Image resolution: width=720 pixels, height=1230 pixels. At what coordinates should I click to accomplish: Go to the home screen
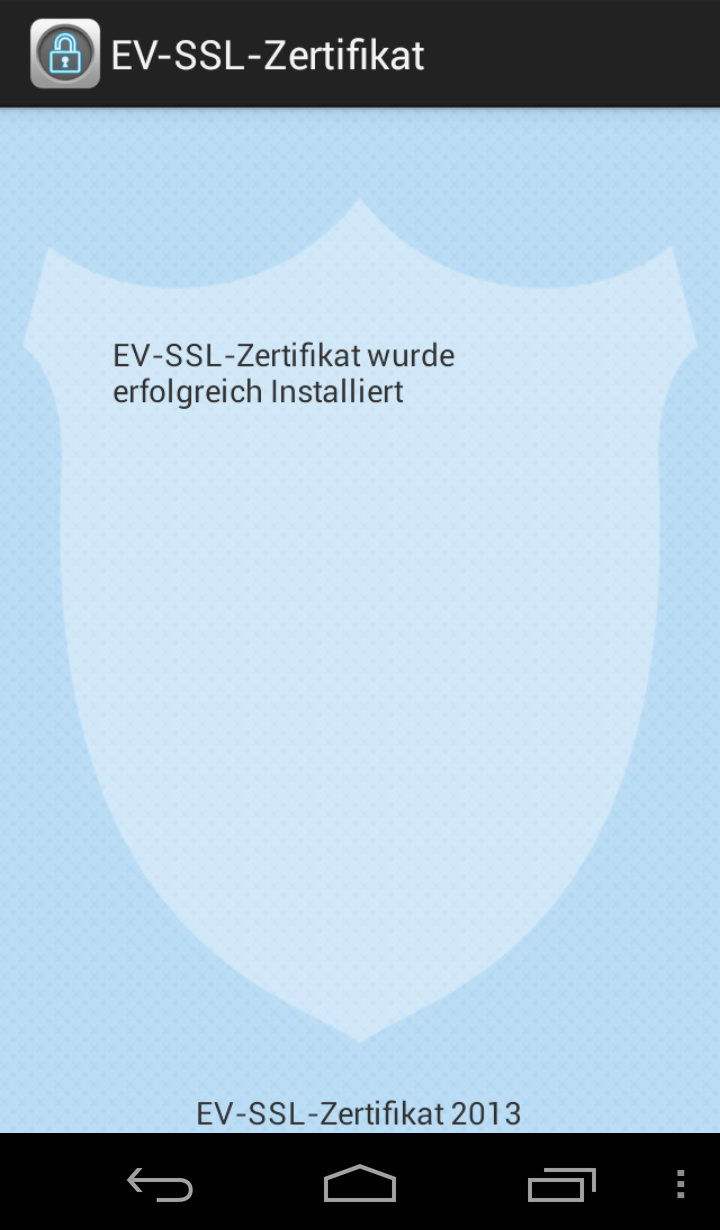pyautogui.click(x=360, y=1184)
